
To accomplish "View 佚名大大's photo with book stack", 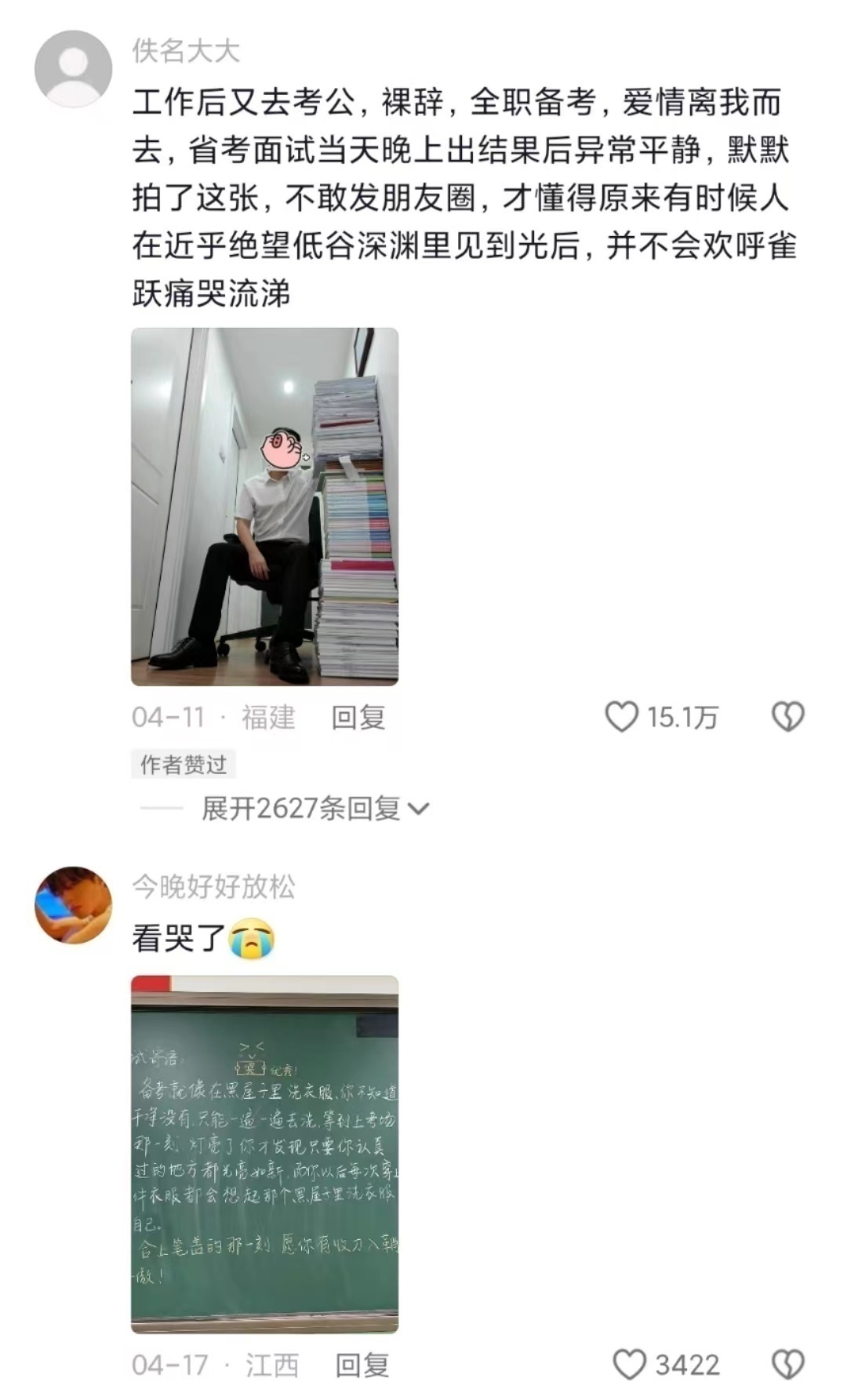I will (x=264, y=506).
